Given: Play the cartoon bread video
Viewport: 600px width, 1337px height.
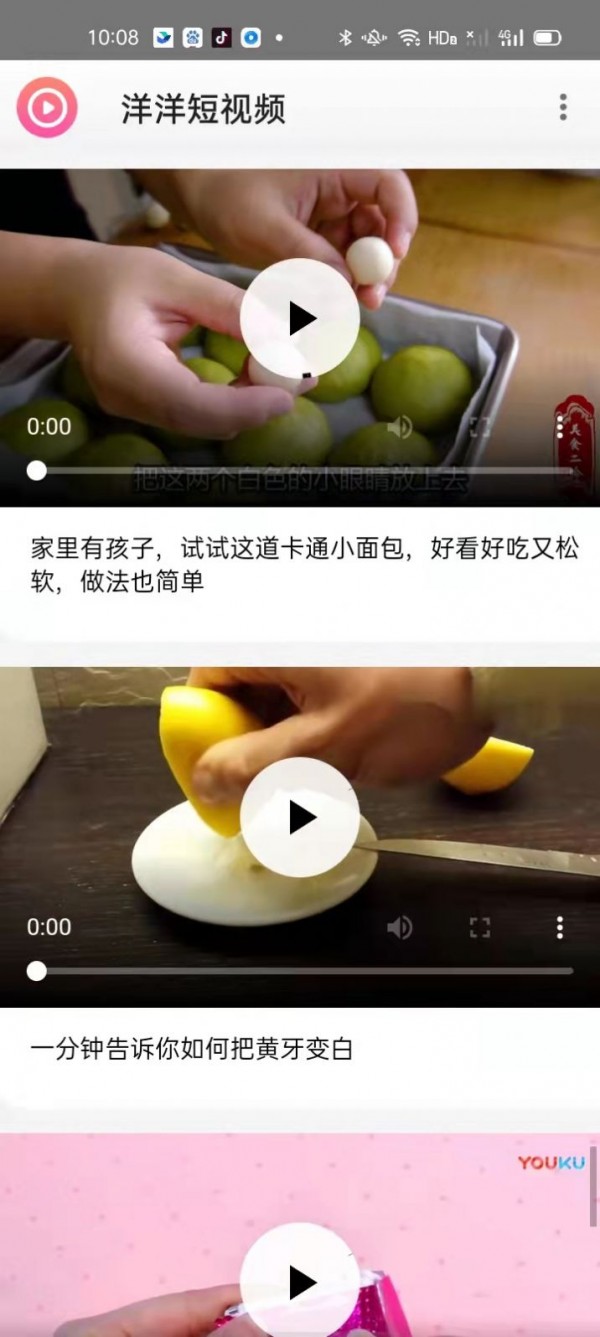Looking at the screenshot, I should coord(300,318).
